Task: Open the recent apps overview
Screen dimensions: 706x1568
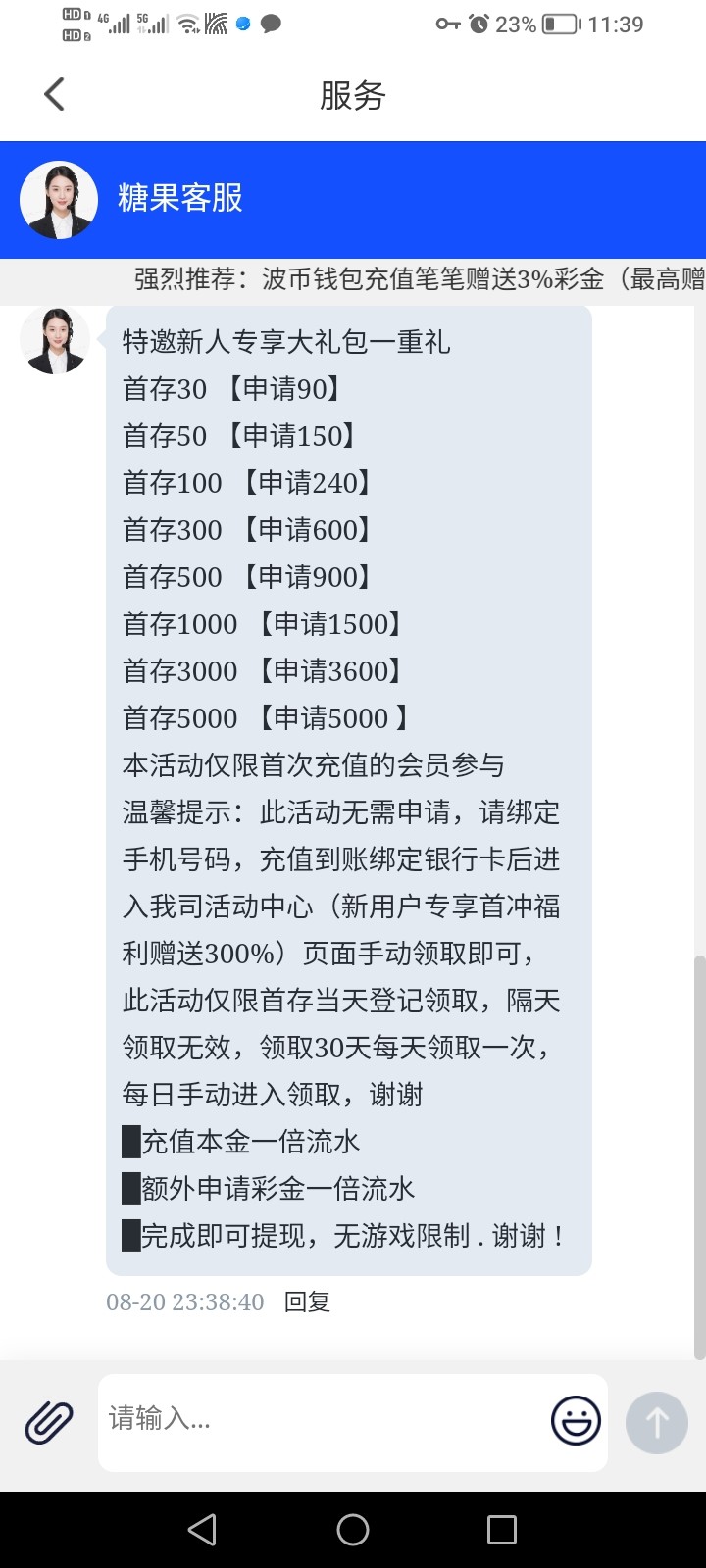Action: 502,1530
